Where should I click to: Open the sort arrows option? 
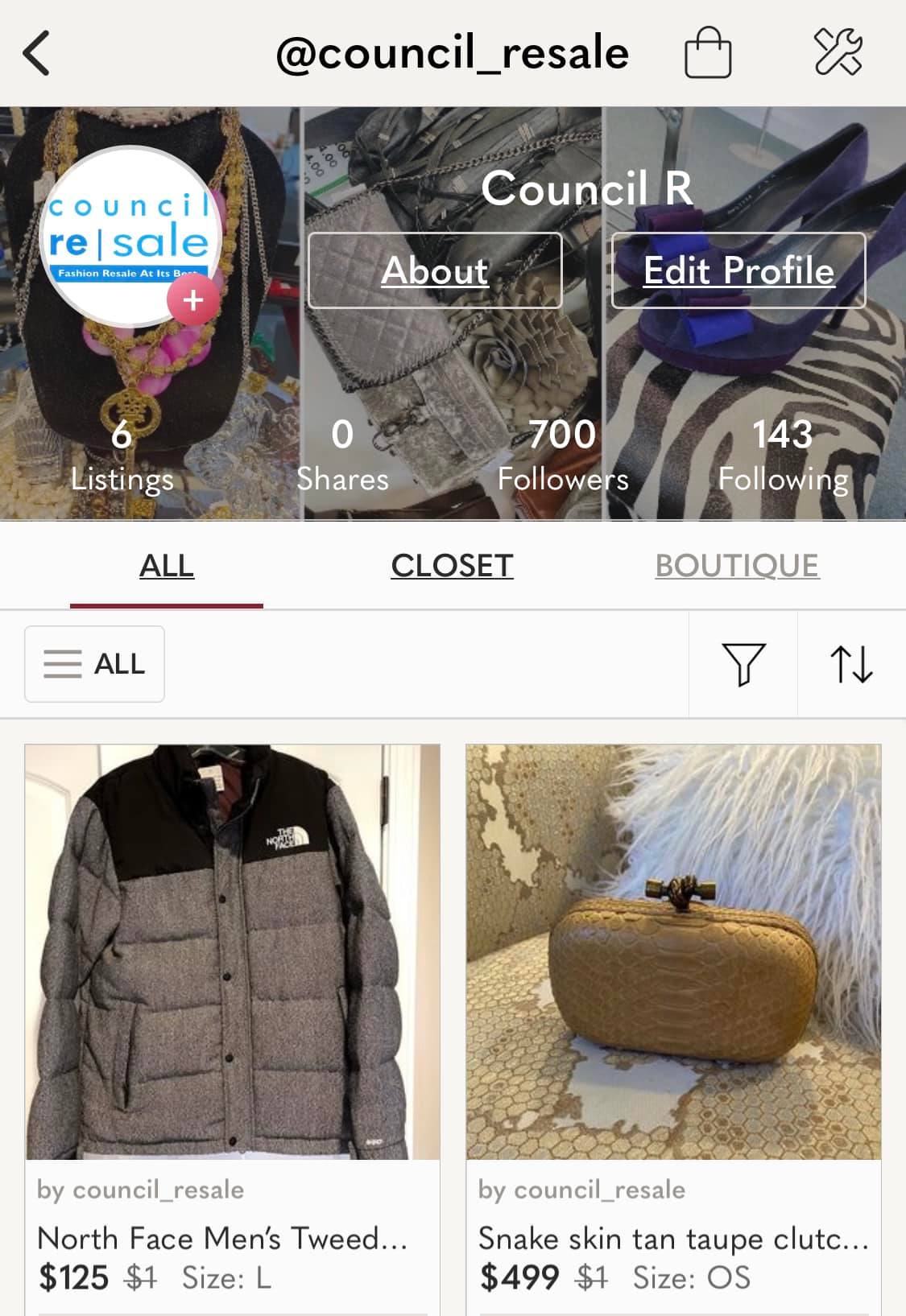click(851, 664)
